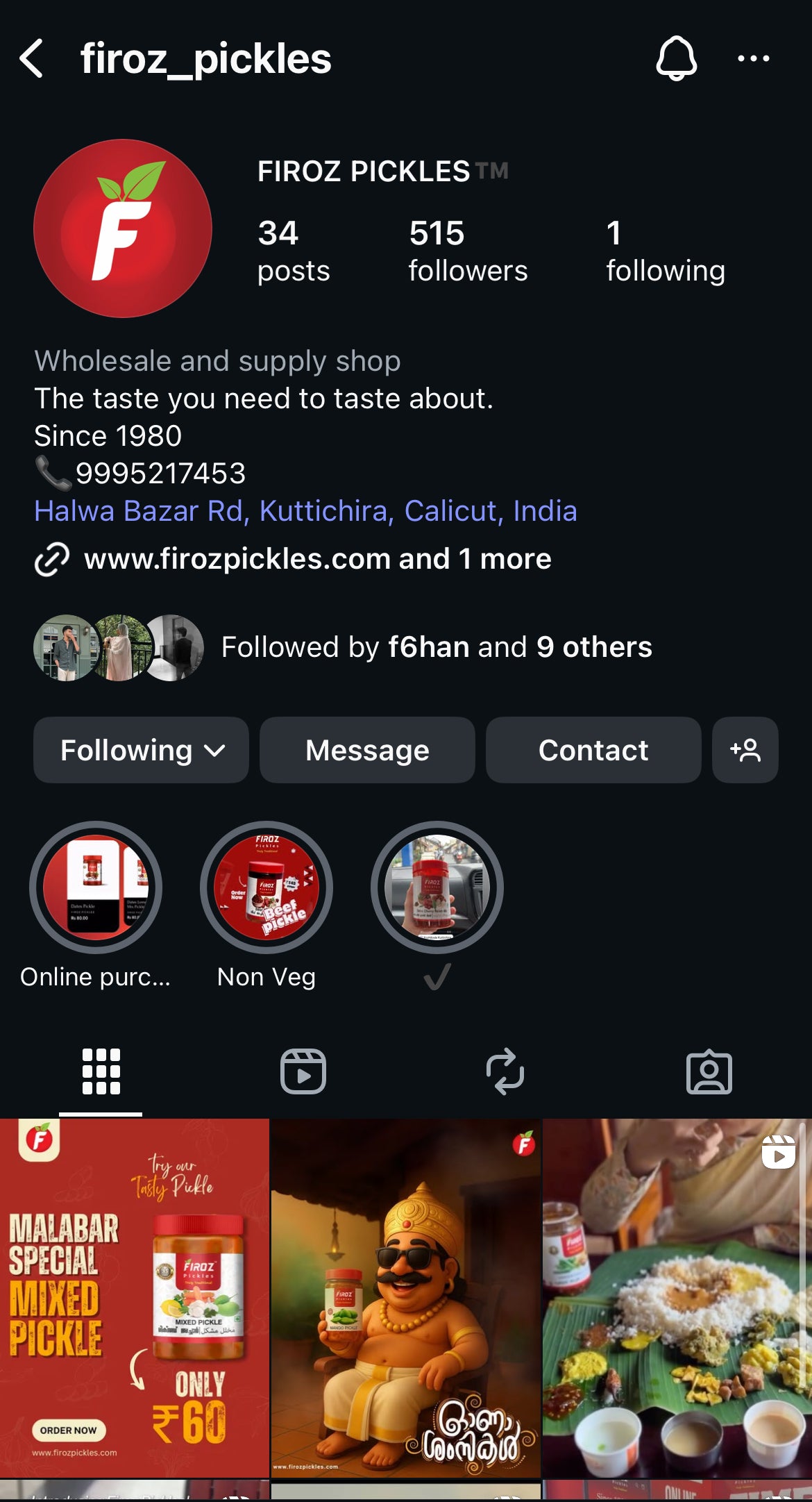Viewport: 812px width, 1502px height.
Task: Switch to the reposts tab
Action: coord(505,1071)
